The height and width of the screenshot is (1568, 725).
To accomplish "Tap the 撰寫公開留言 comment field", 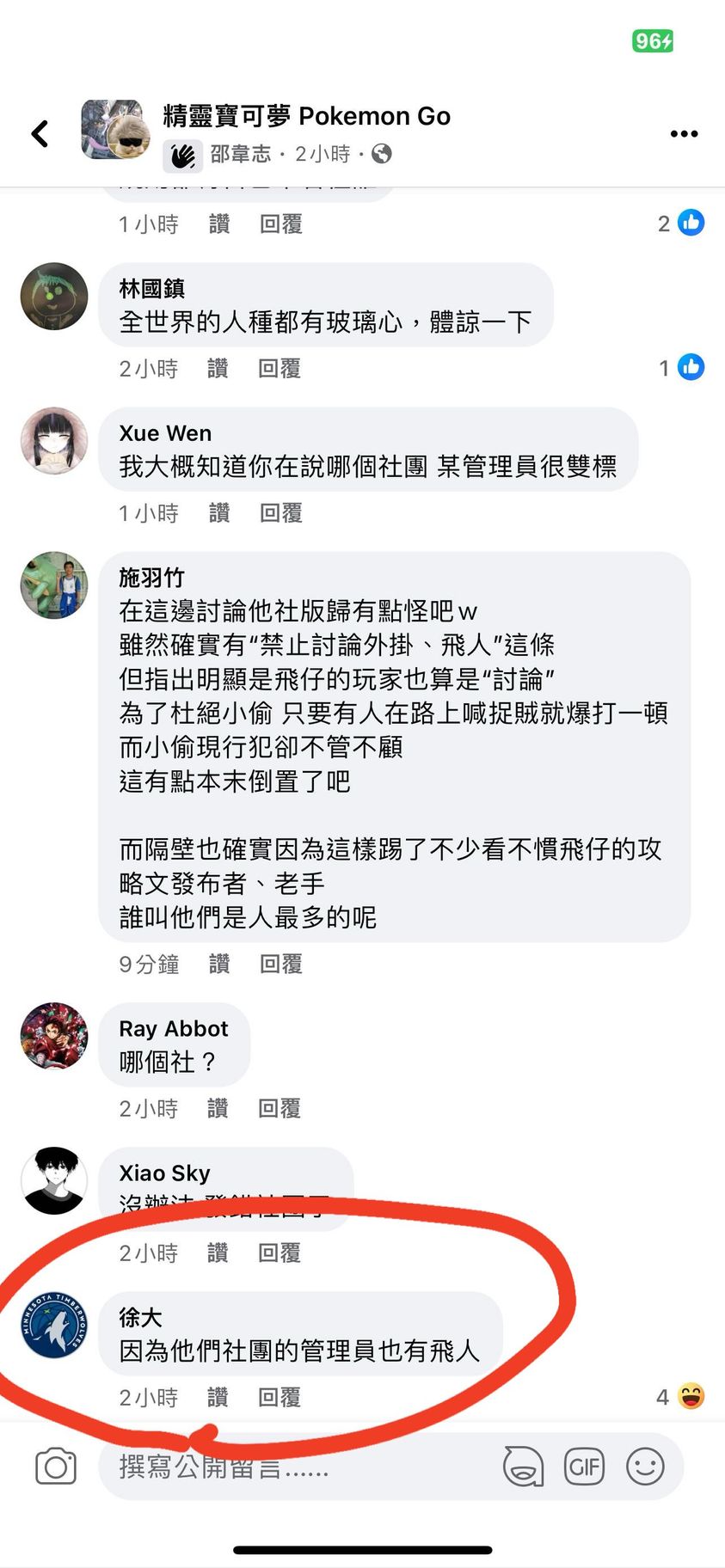I will point(292,1467).
